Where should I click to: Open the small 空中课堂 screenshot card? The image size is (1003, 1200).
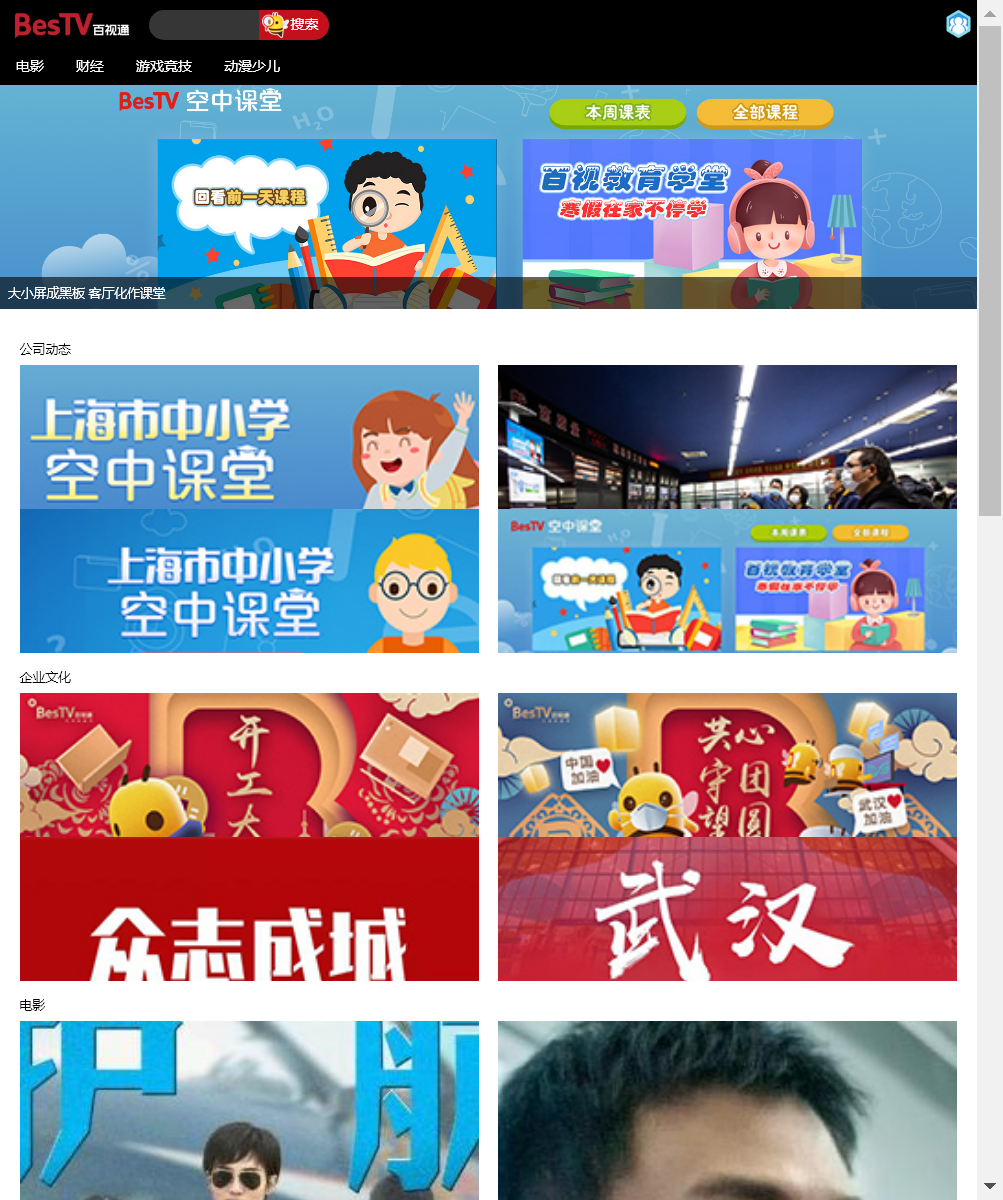[x=727, y=581]
